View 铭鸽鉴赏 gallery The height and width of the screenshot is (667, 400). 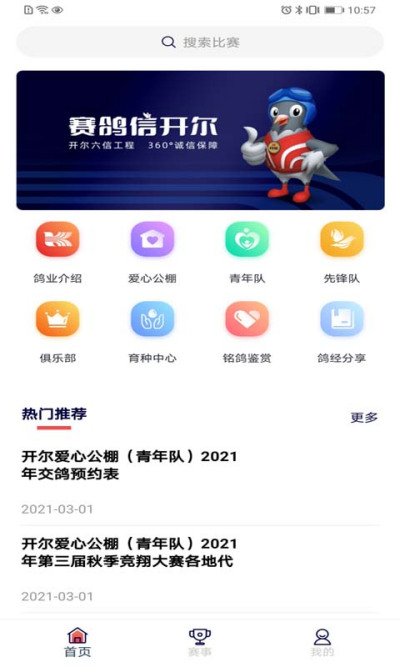pos(247,332)
